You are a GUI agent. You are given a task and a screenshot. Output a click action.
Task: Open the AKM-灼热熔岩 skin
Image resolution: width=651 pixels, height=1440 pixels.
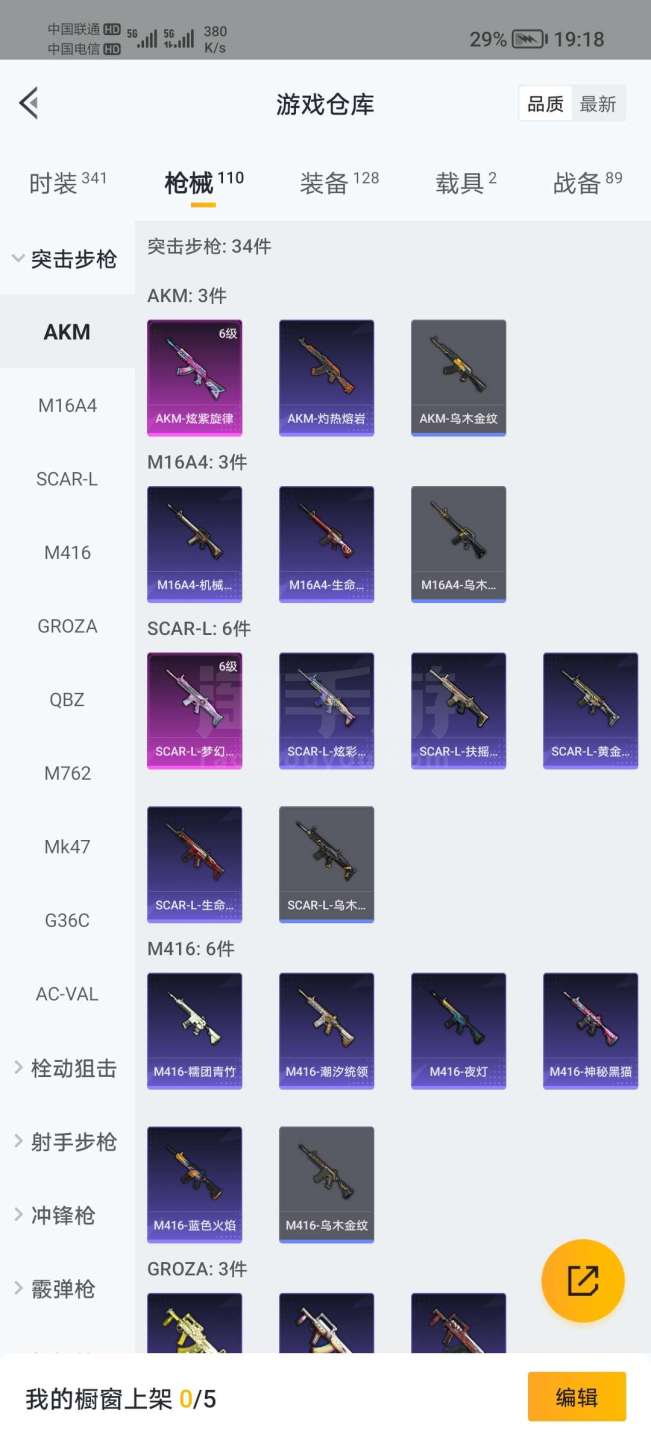326,377
